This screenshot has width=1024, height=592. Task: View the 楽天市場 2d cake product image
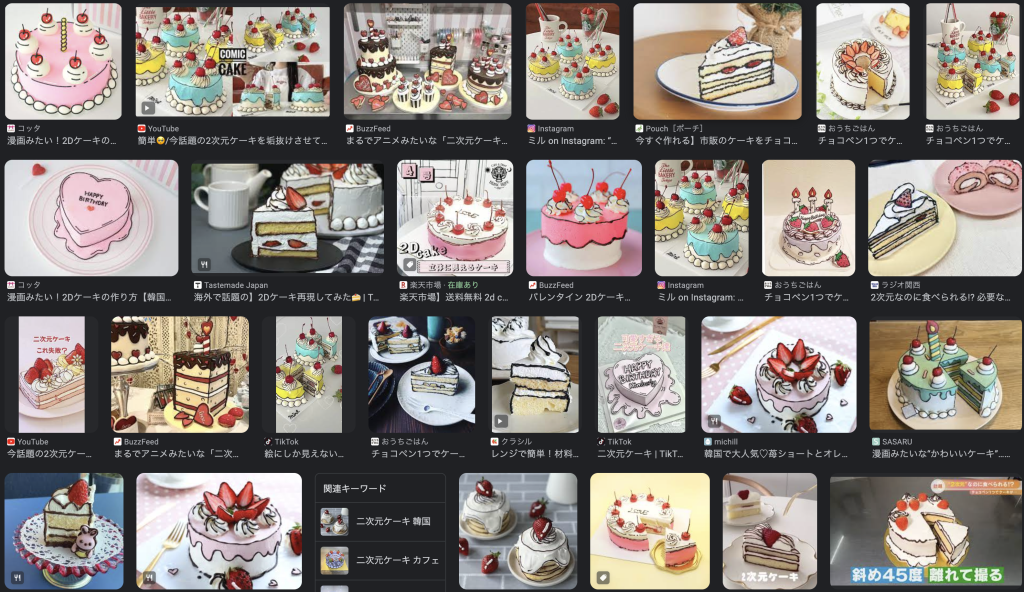pyautogui.click(x=455, y=218)
